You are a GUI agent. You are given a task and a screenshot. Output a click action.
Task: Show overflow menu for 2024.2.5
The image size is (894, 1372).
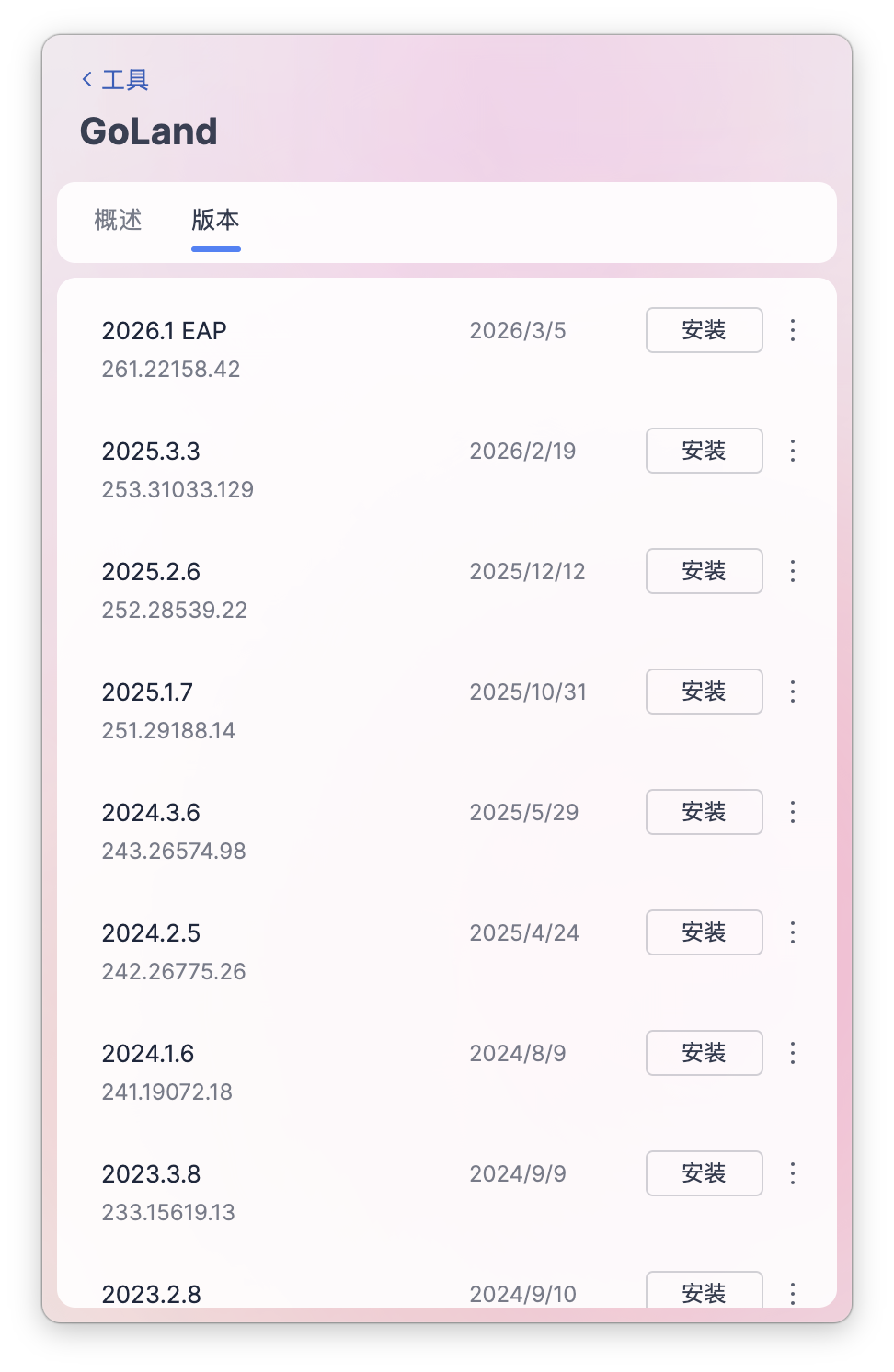click(793, 932)
